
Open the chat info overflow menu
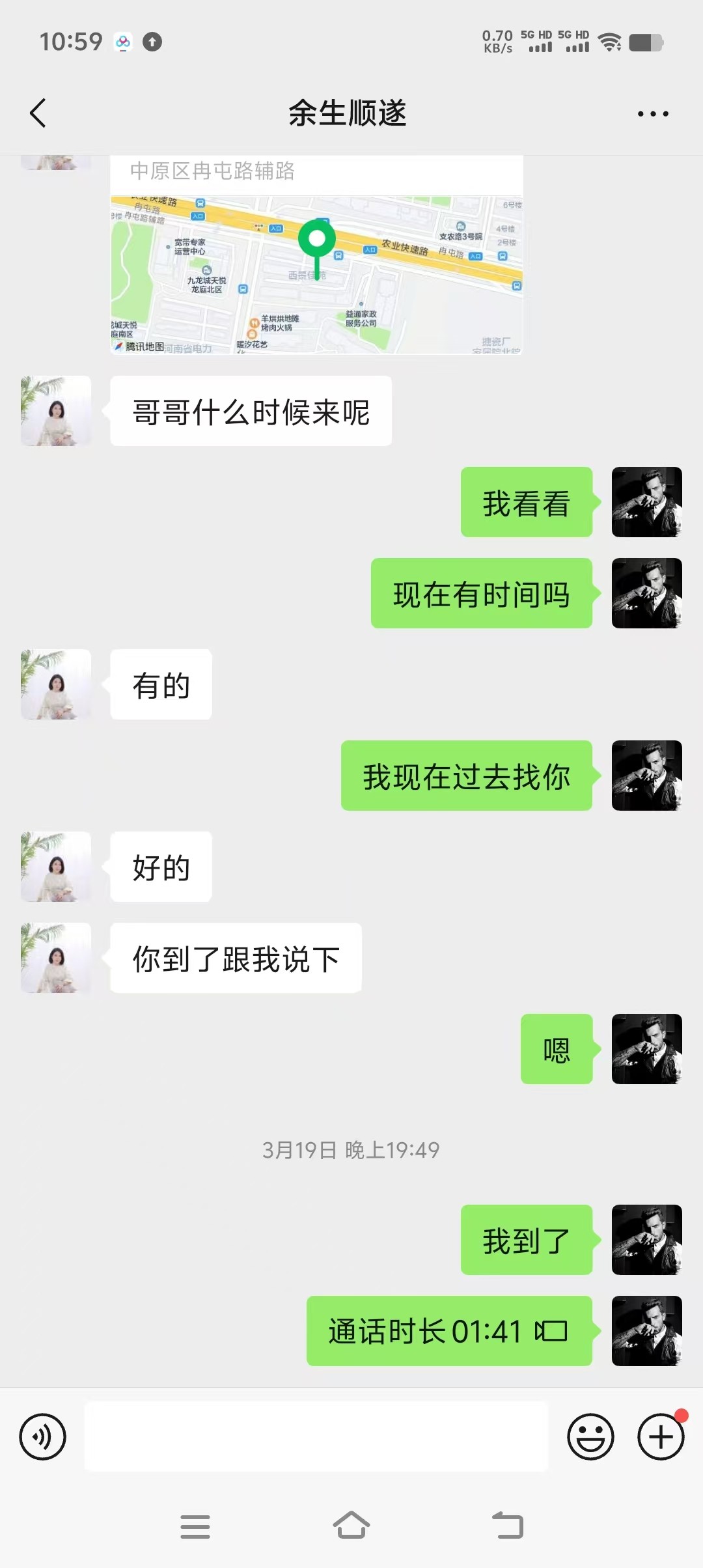point(653,114)
